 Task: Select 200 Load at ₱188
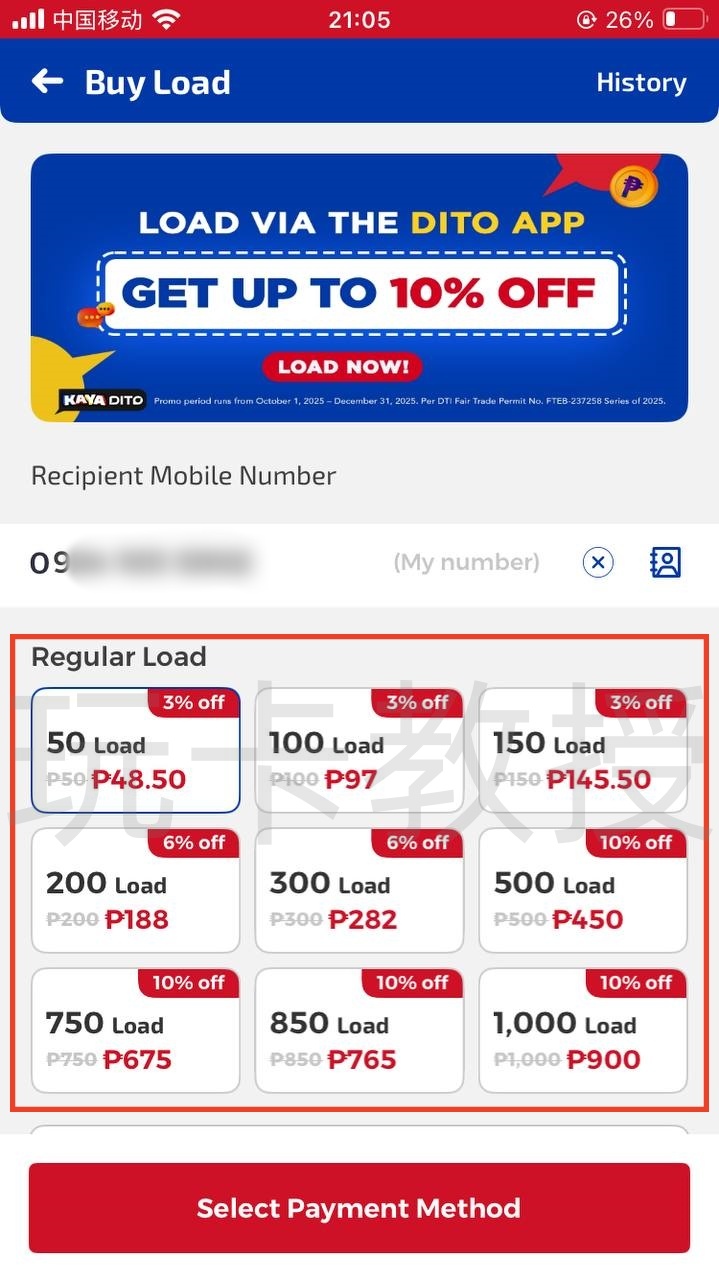tap(136, 891)
